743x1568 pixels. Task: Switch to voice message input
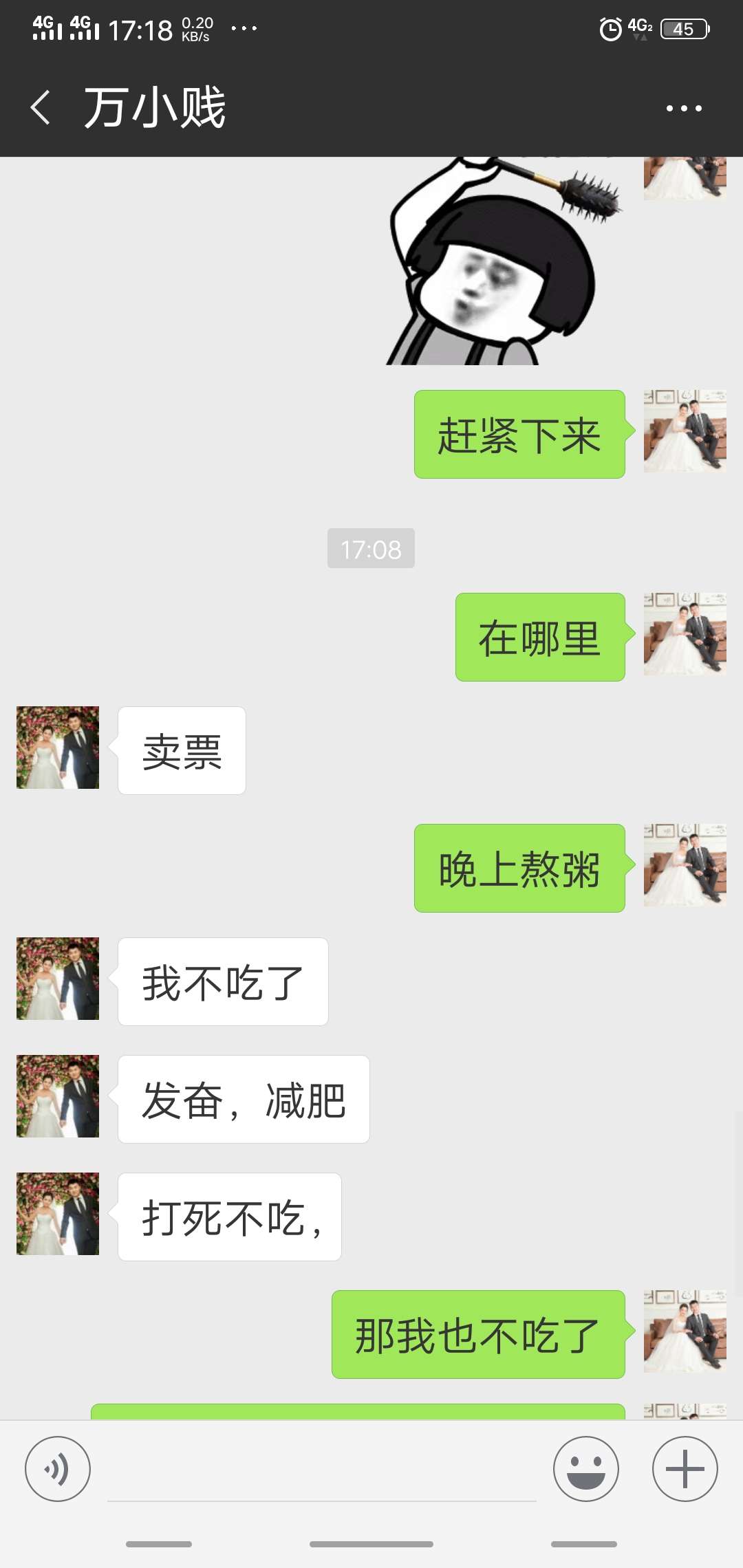click(58, 1468)
